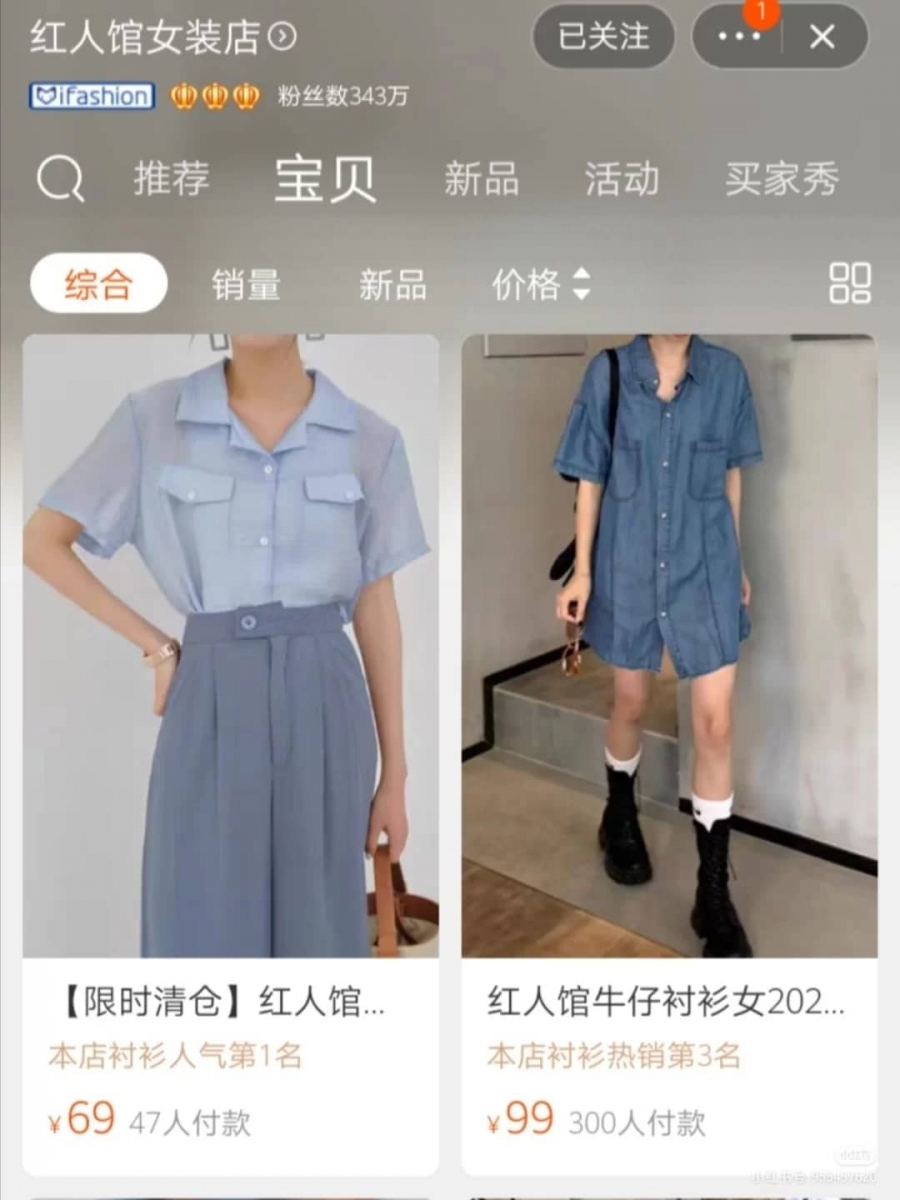Switch to the 推荐 tab
The height and width of the screenshot is (1200, 900).
pyautogui.click(x=172, y=180)
